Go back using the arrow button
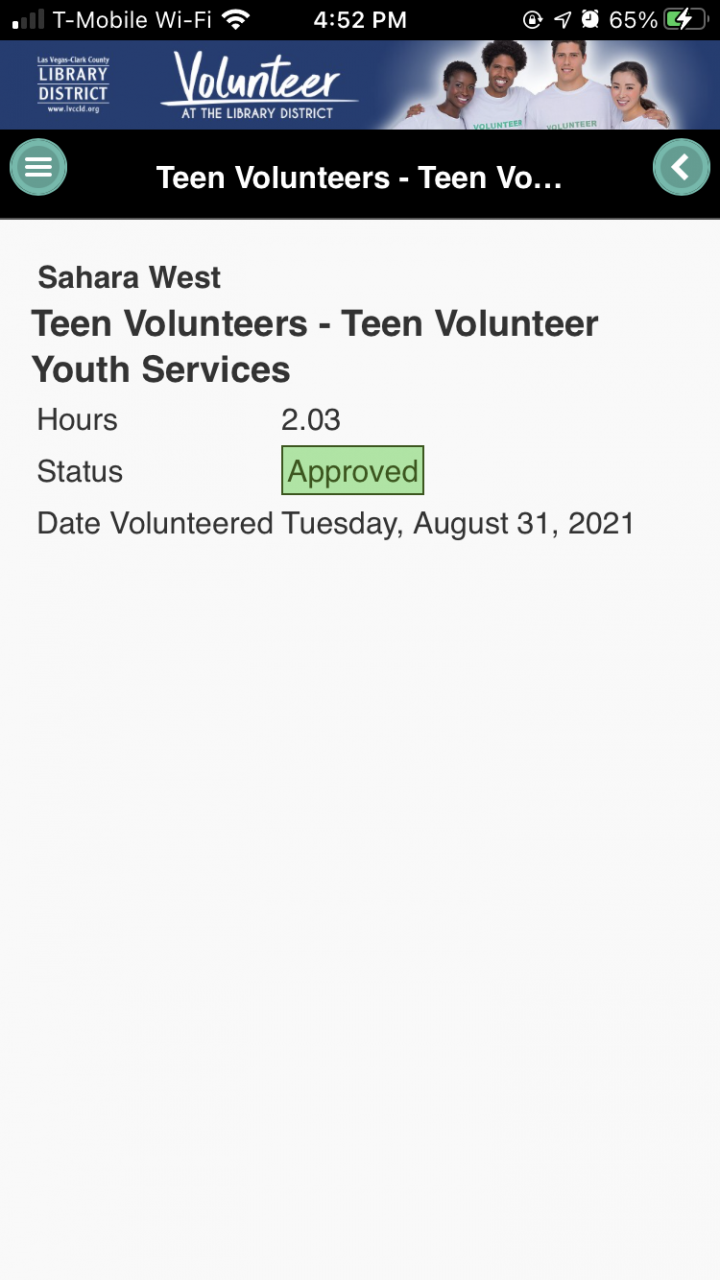 click(x=681, y=167)
